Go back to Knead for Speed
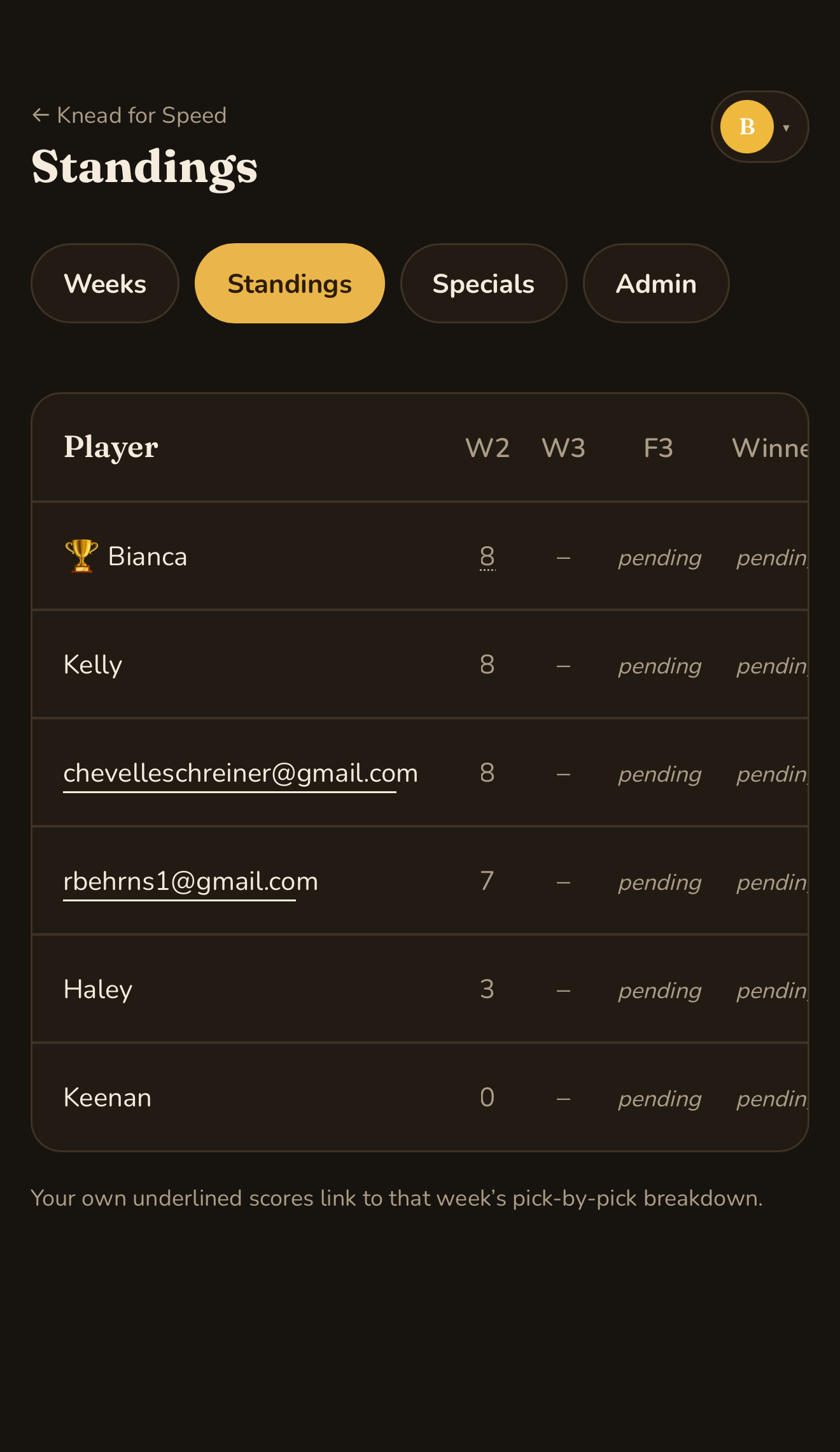Screen dimensions: 840x1452 [130, 115]
